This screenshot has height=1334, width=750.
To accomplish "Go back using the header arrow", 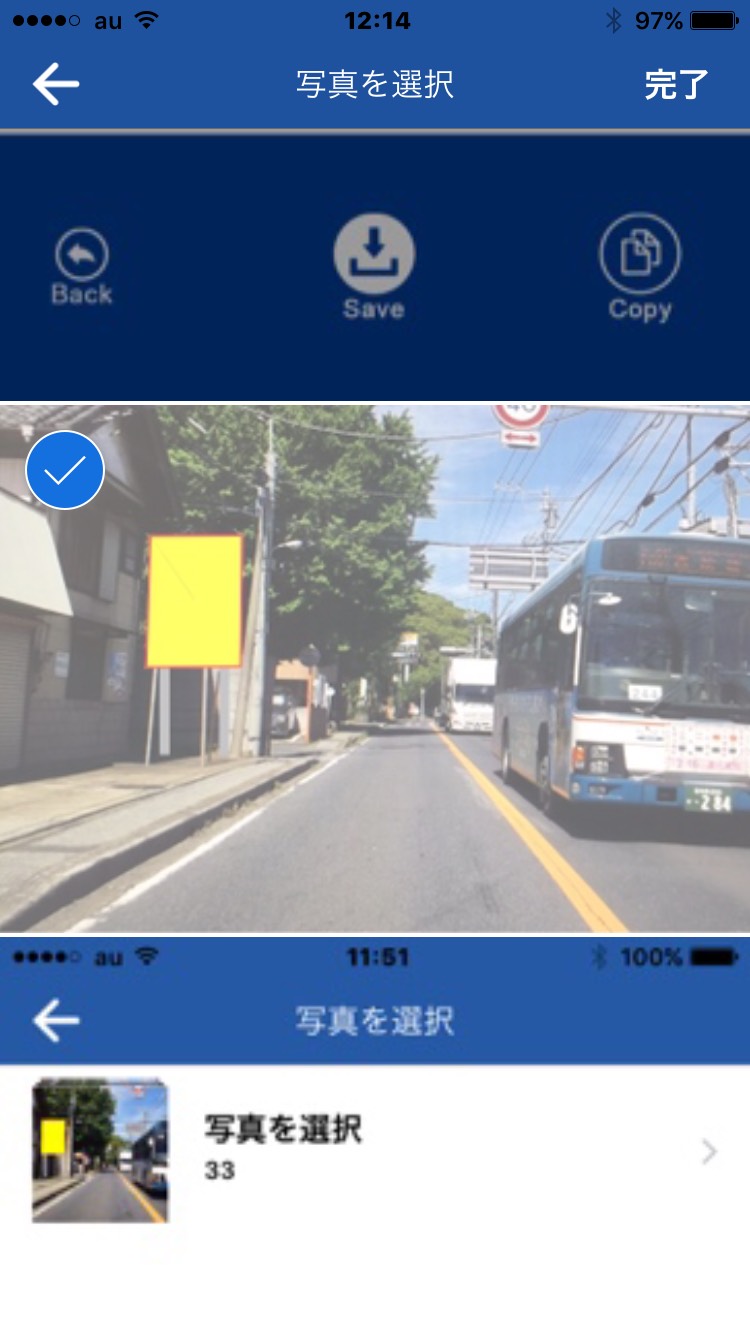I will click(56, 84).
